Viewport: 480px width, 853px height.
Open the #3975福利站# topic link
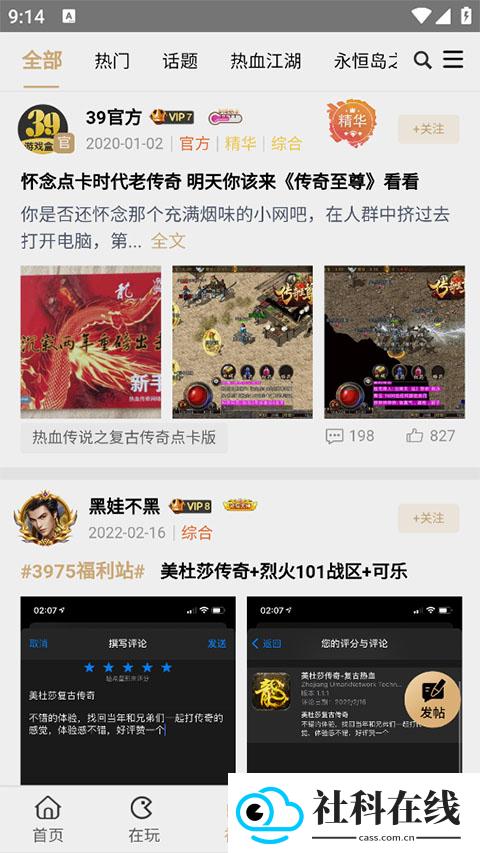click(83, 571)
